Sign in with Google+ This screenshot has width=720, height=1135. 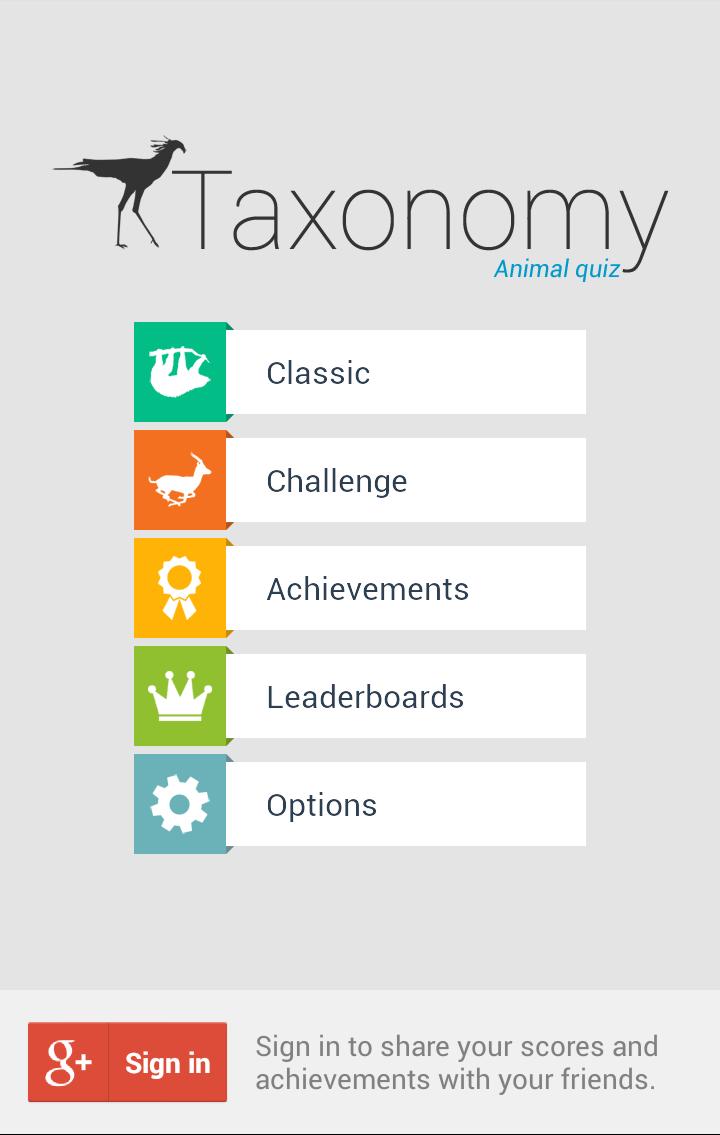coord(128,1062)
